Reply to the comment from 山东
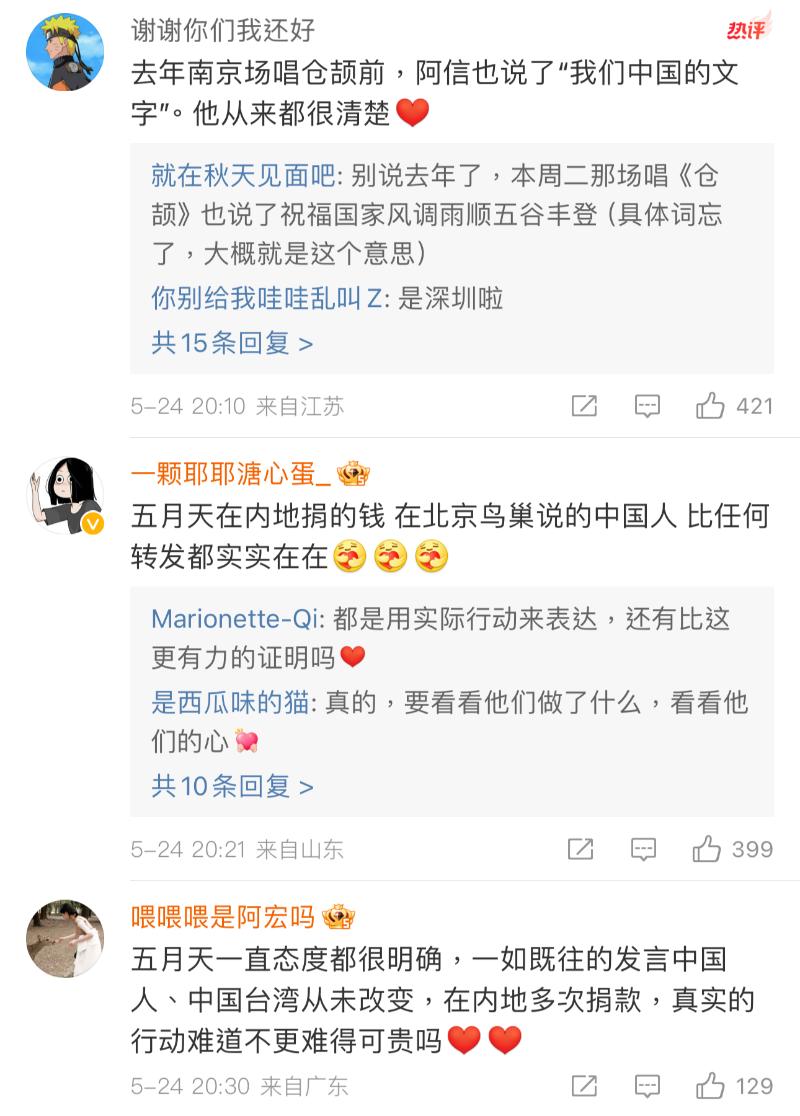This screenshot has height=1116, width=800. tap(645, 849)
